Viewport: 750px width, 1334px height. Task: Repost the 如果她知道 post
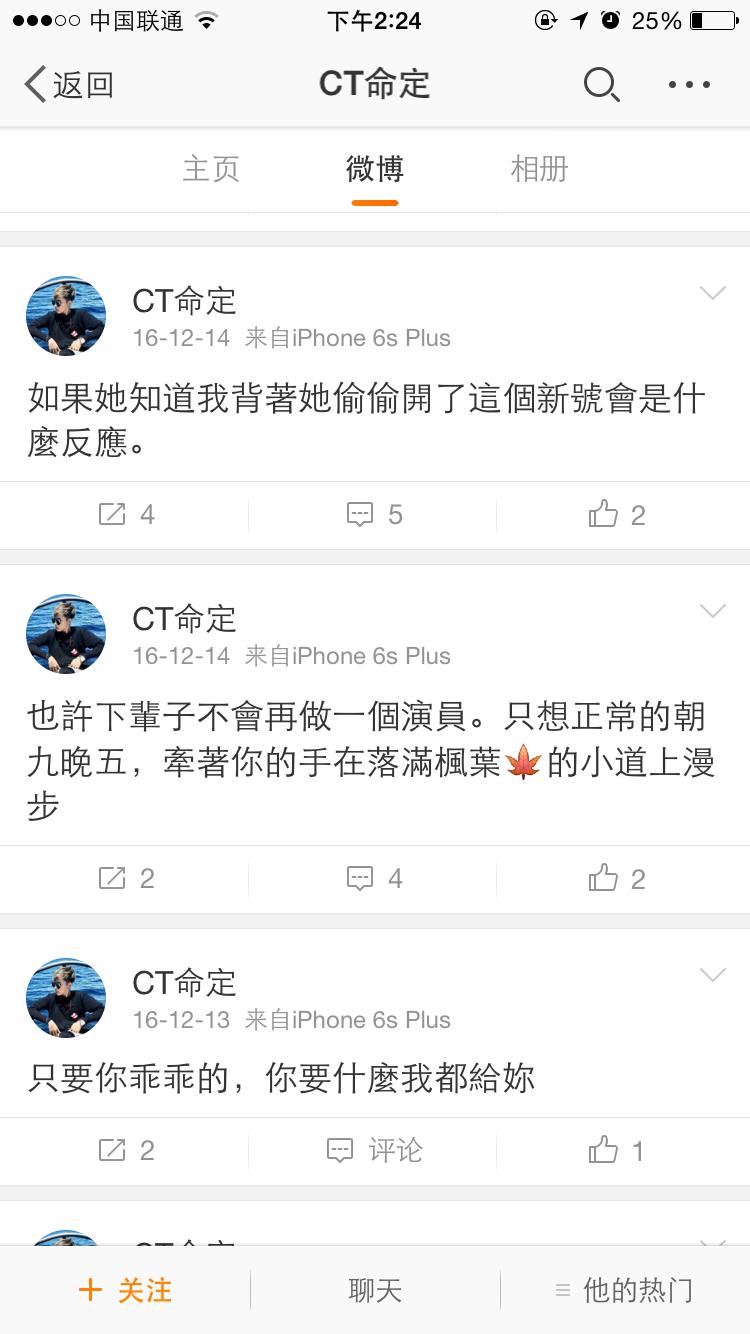[x=126, y=515]
